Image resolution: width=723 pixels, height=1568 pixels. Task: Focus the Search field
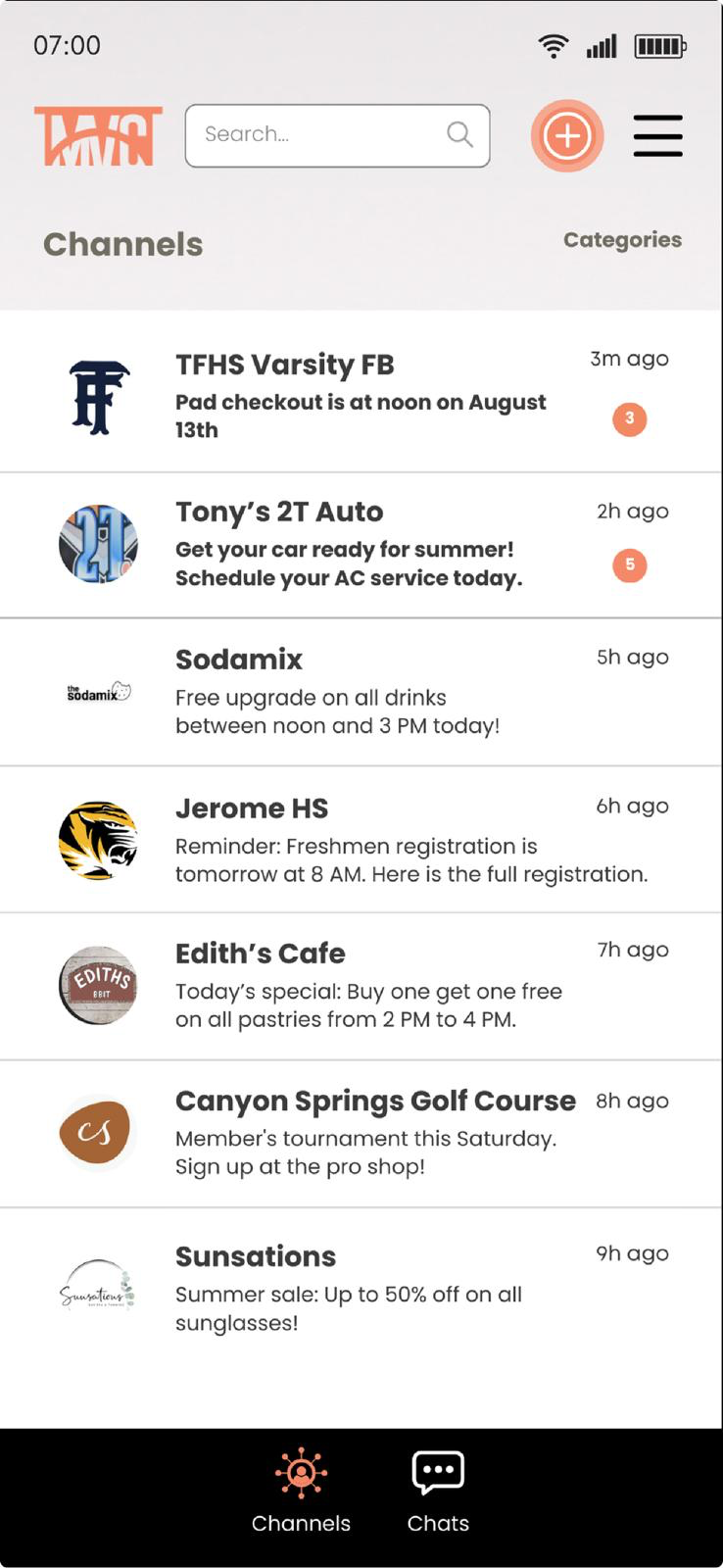[323, 135]
